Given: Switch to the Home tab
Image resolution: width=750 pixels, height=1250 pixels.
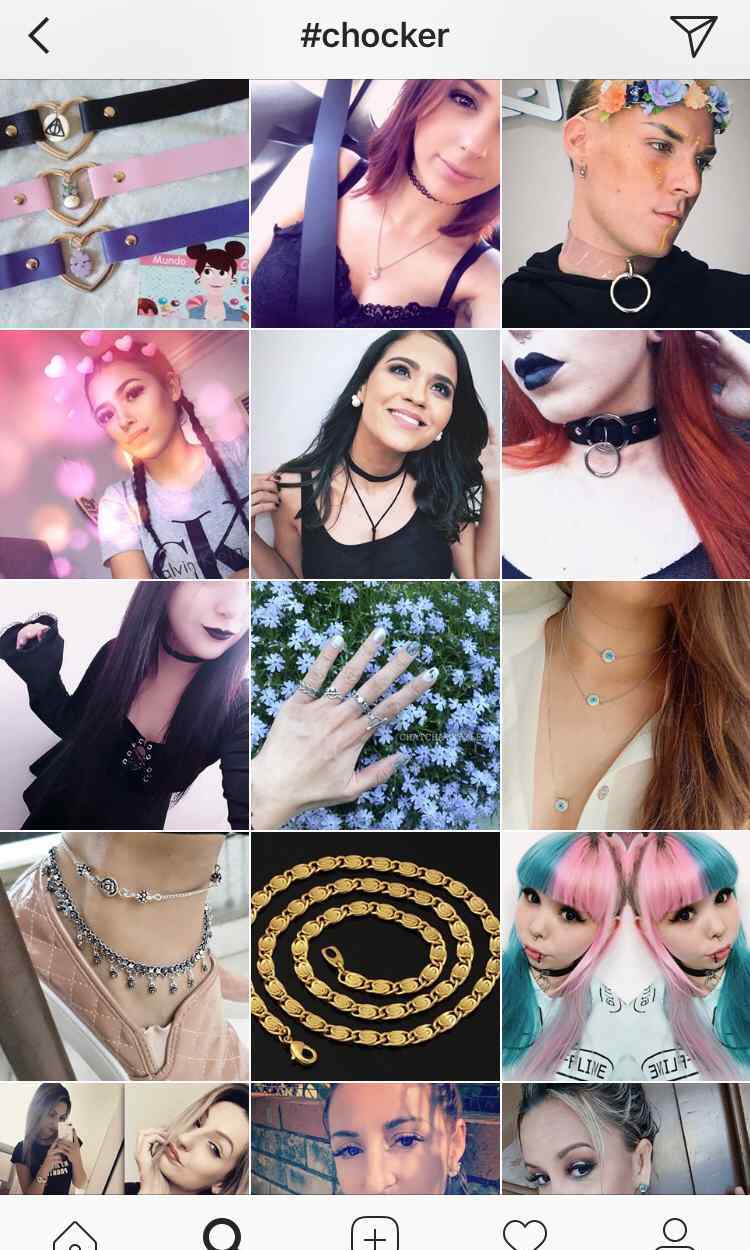Looking at the screenshot, I should click(x=75, y=1235).
